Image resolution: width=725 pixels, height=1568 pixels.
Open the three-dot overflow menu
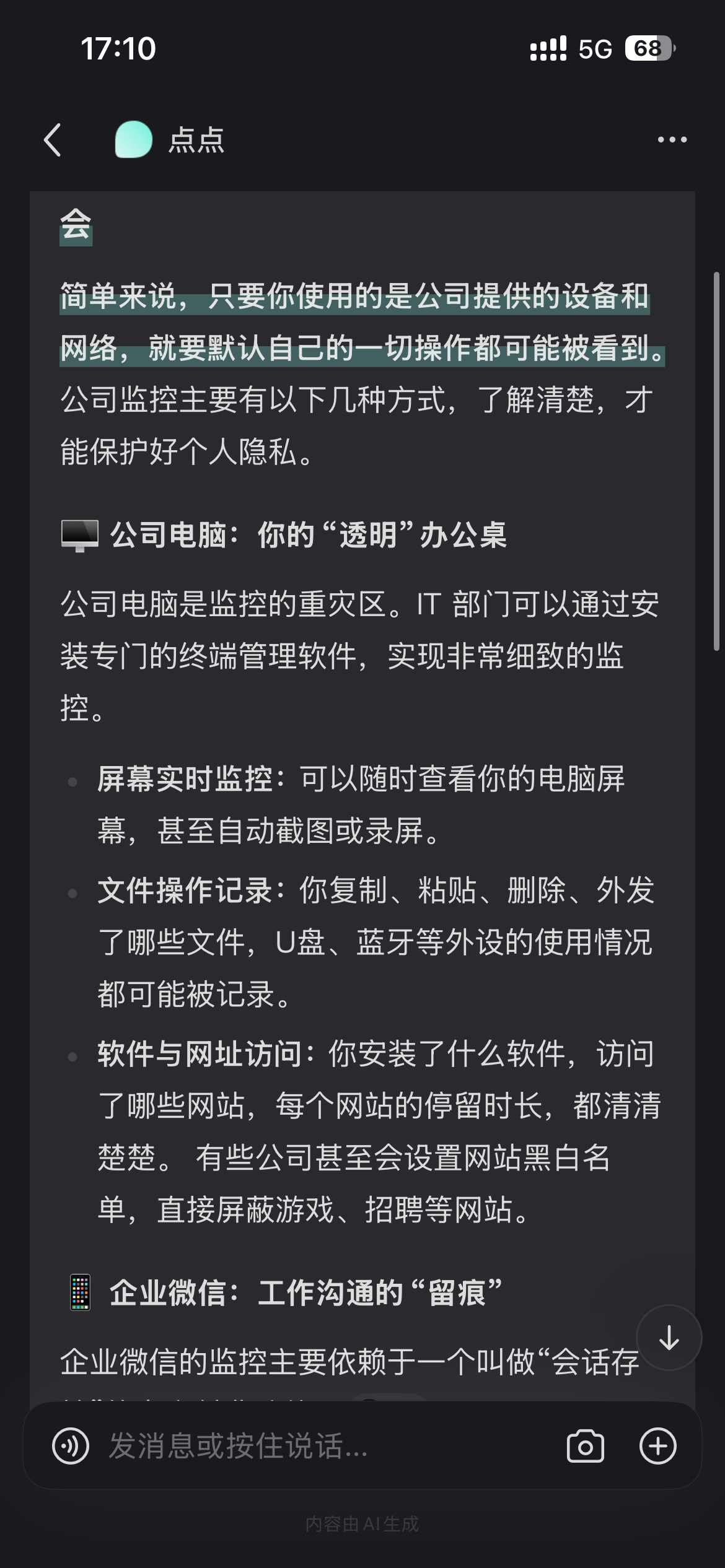click(672, 140)
